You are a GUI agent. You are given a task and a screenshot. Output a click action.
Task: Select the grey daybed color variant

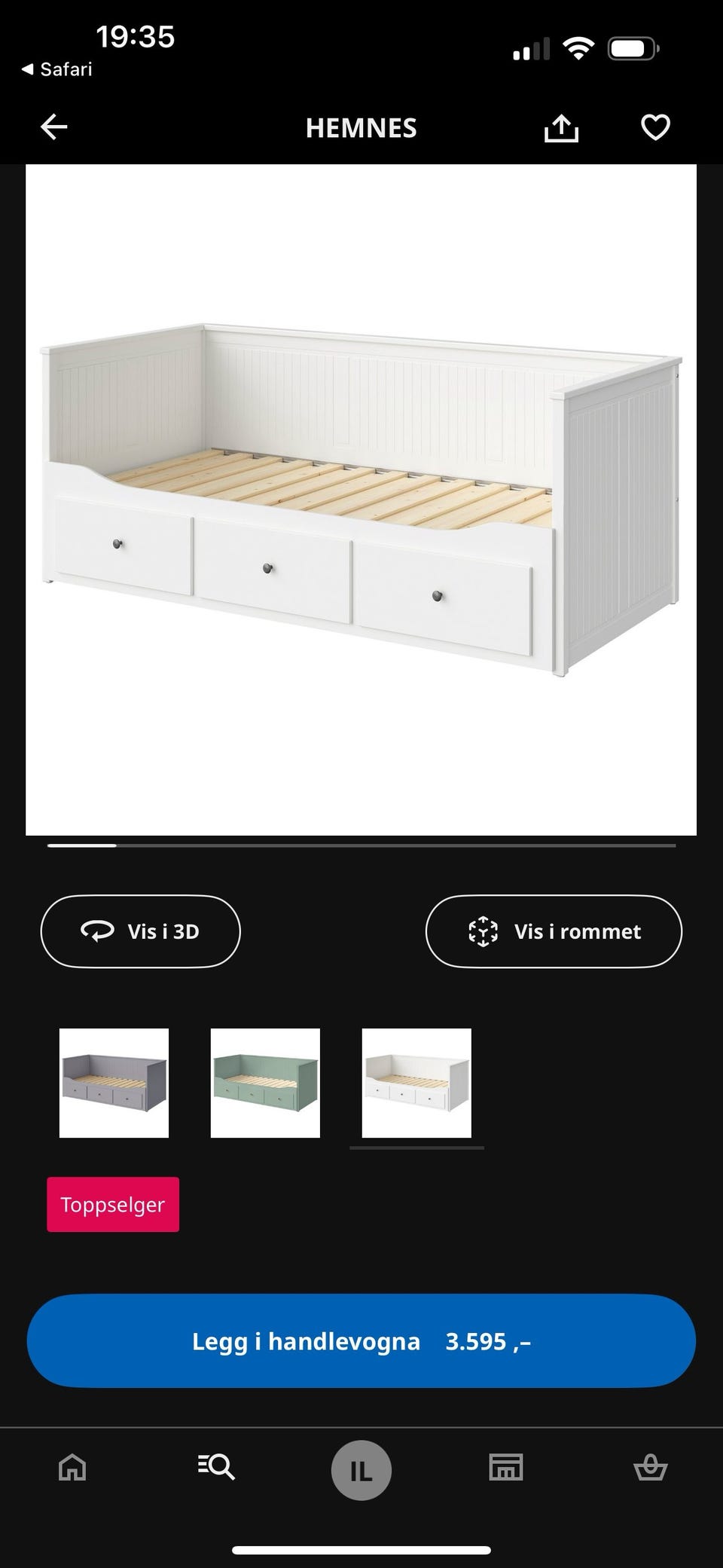[112, 1084]
